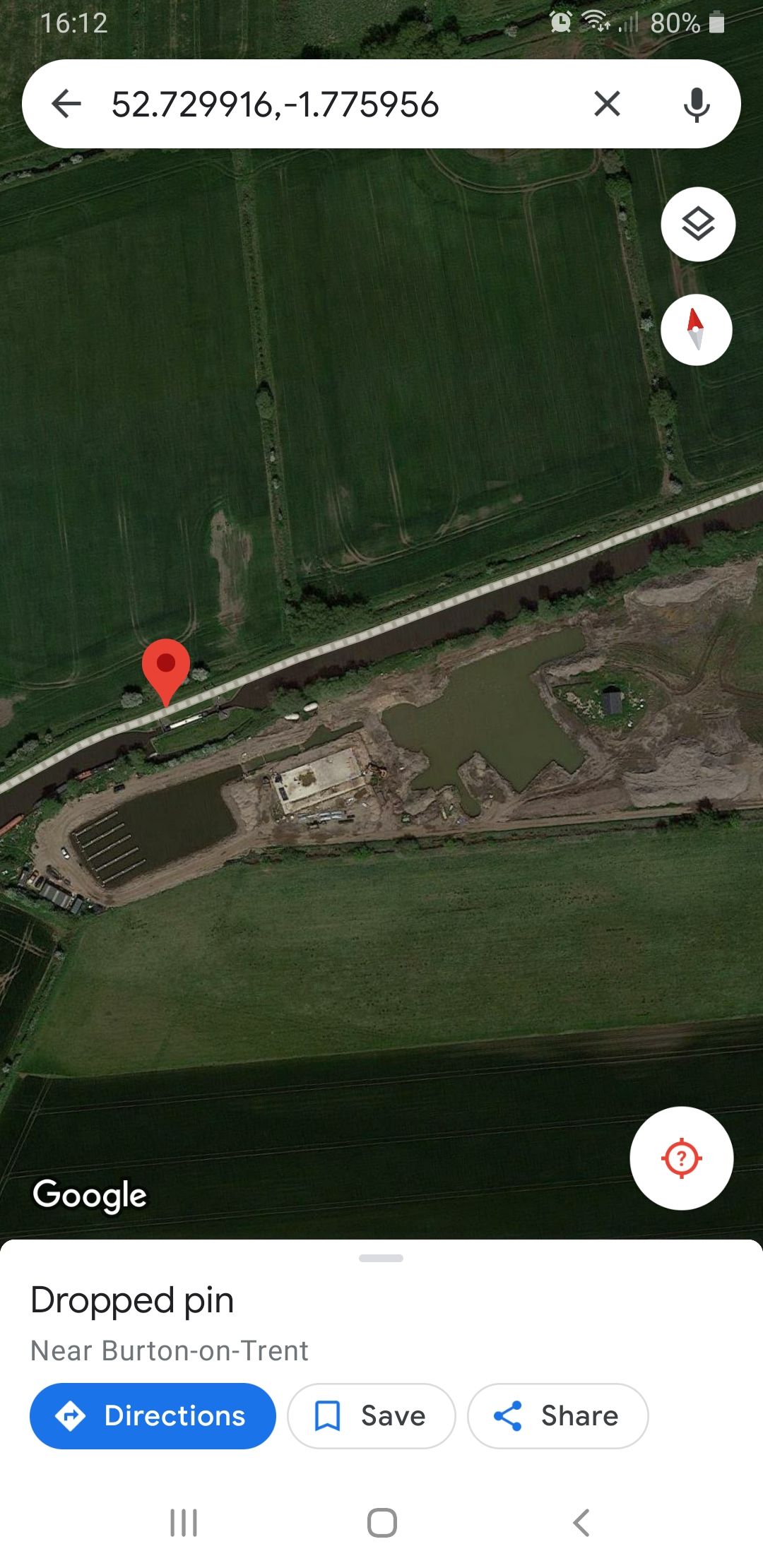Screen dimensions: 763x1568
Task: Start a voice search with the microphone
Action: [x=697, y=103]
